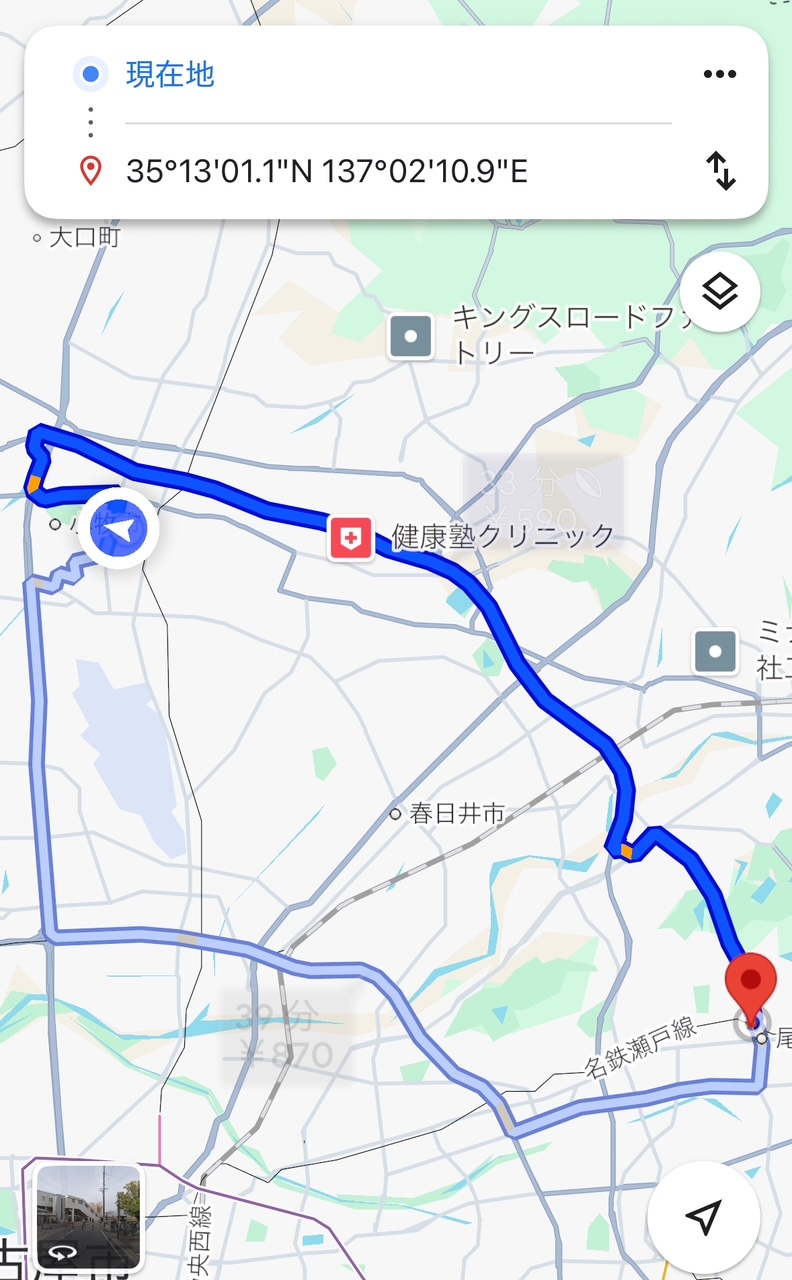Open the map layers selector

point(720,292)
